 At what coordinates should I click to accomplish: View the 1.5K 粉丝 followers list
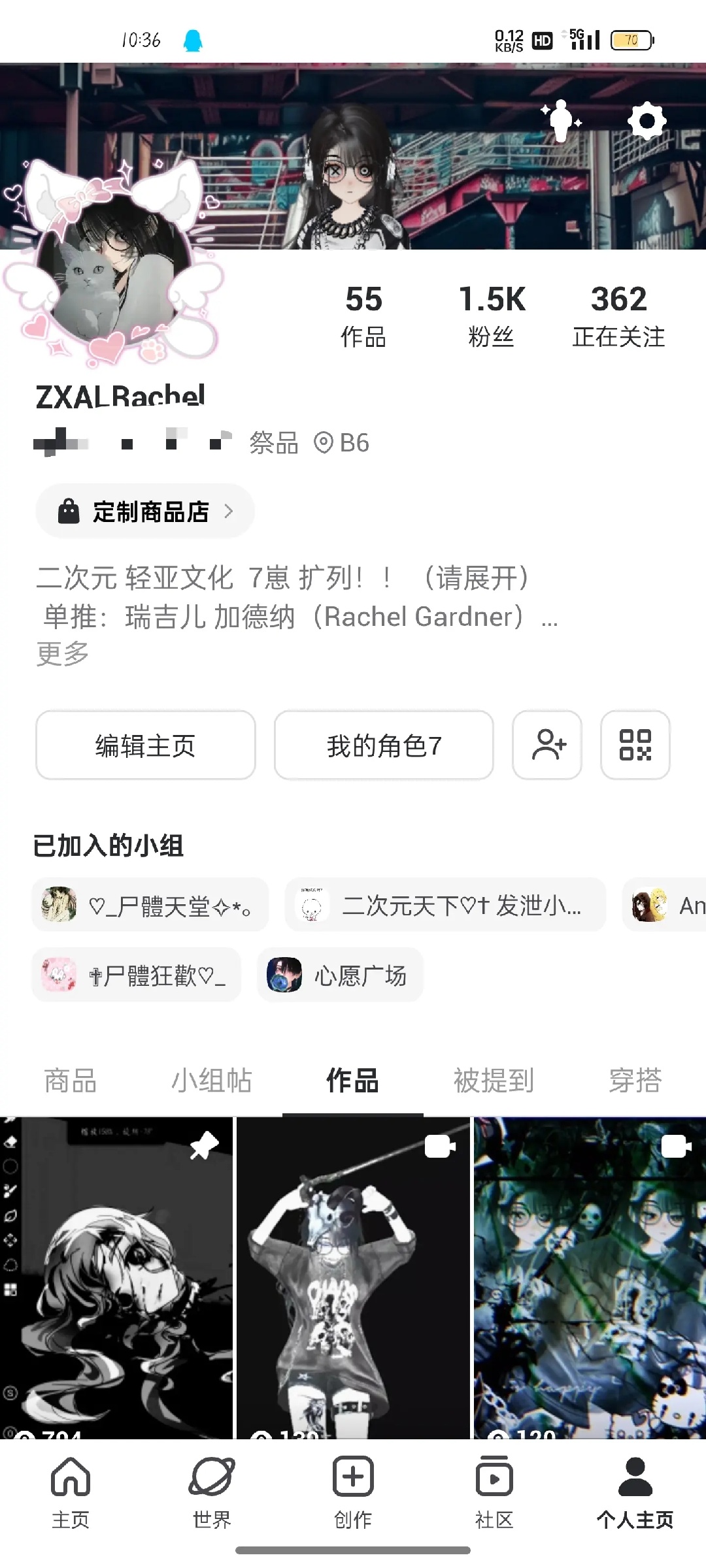(x=492, y=317)
